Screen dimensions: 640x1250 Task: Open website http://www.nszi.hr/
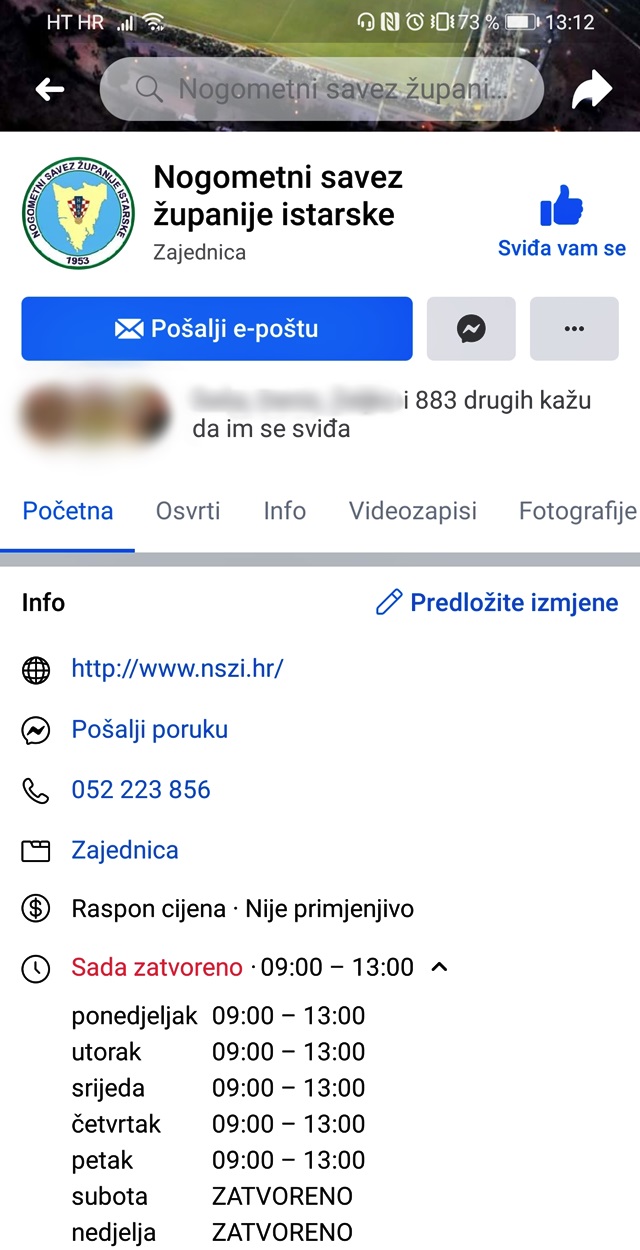click(x=177, y=668)
